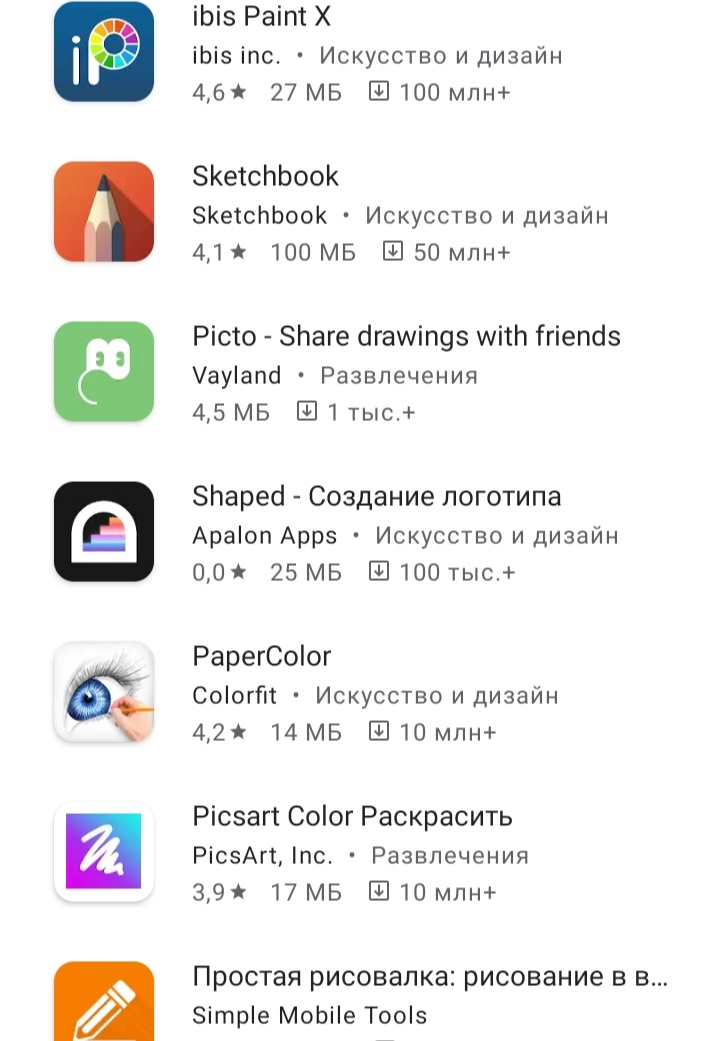Select Picto - Share drawings with friends

(405, 336)
